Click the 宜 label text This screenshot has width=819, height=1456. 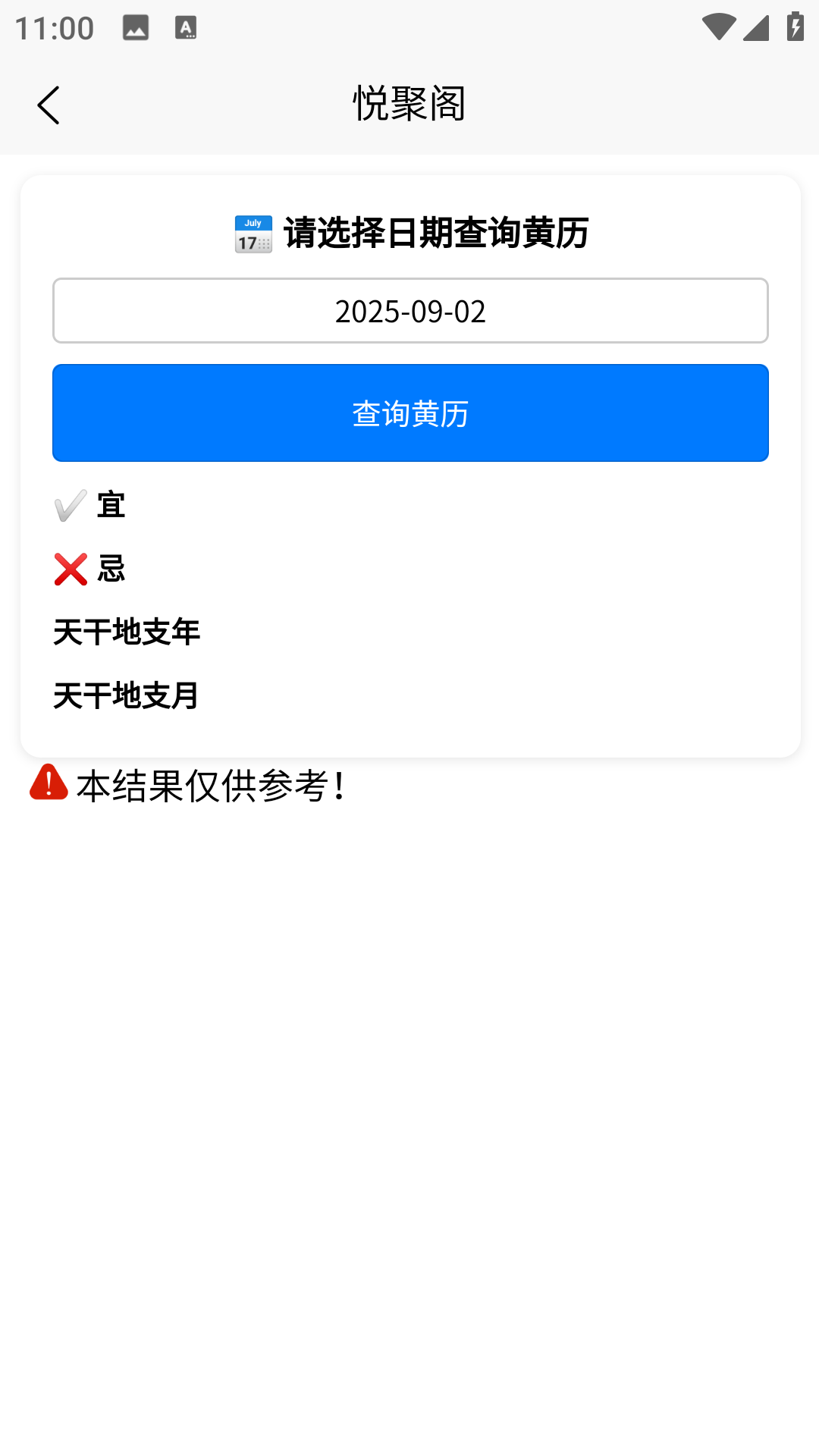pos(112,505)
